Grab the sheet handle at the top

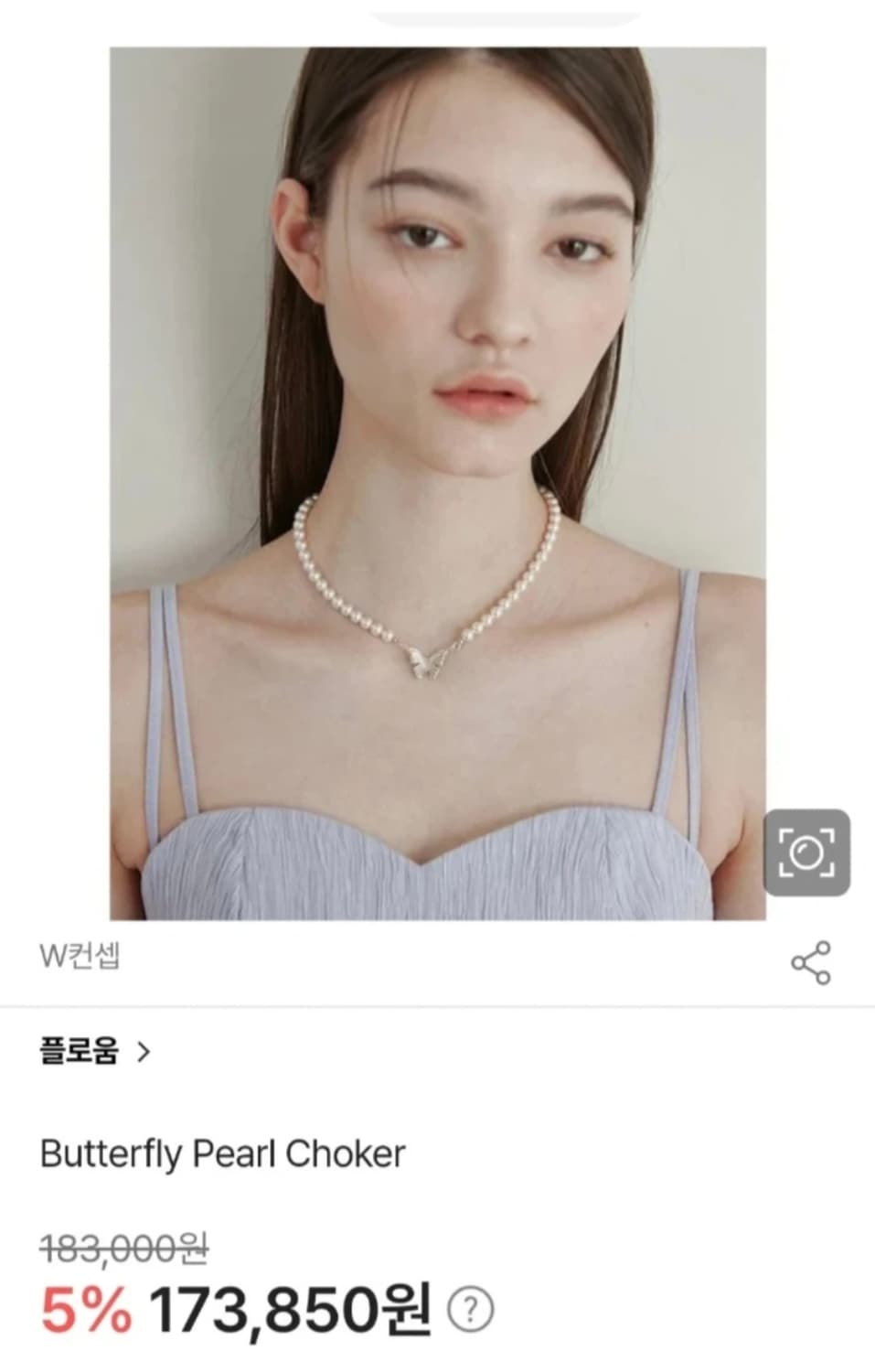(x=437, y=13)
